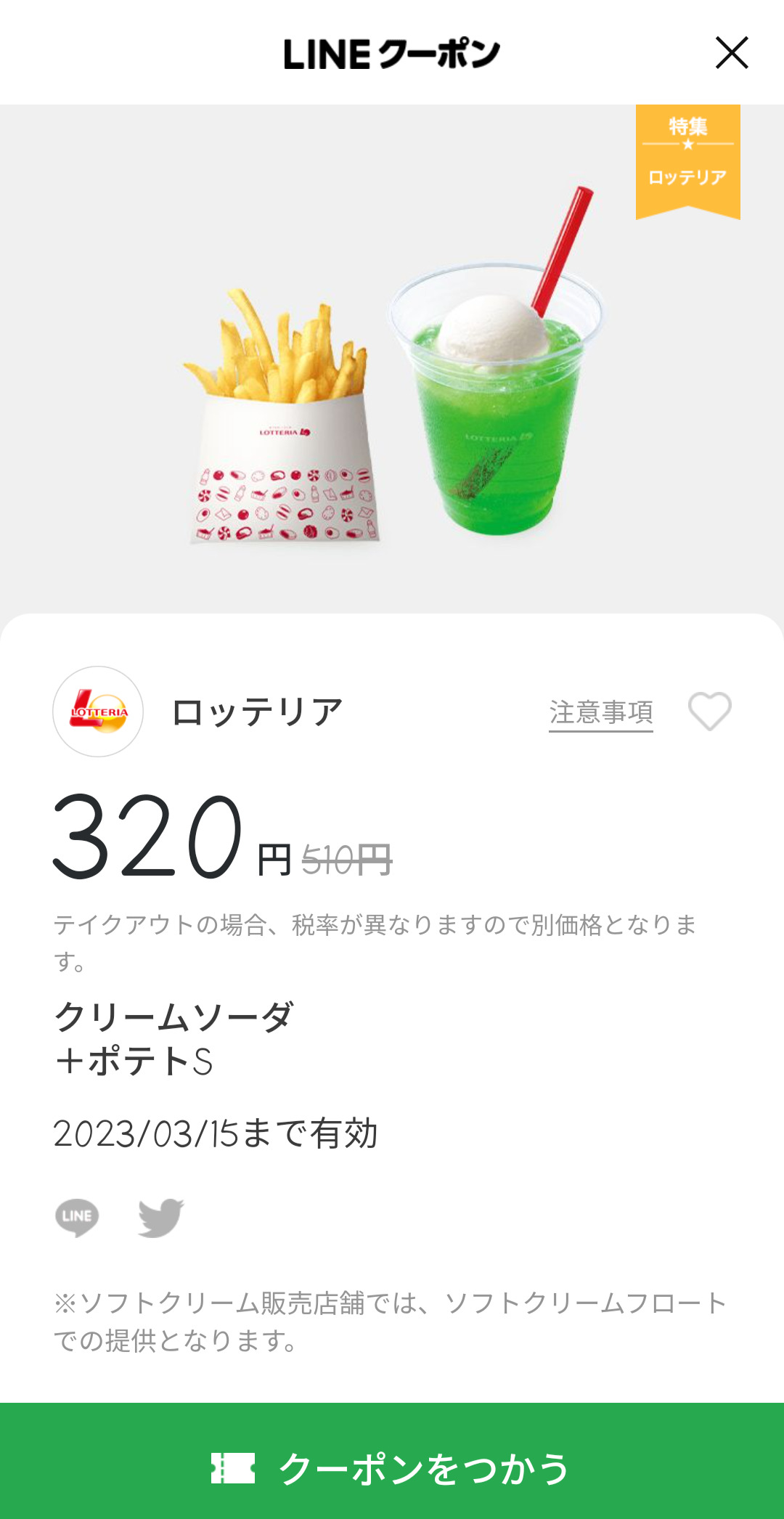Image resolution: width=784 pixels, height=1519 pixels.
Task: Open the 注意事項 notes link
Action: [x=600, y=712]
